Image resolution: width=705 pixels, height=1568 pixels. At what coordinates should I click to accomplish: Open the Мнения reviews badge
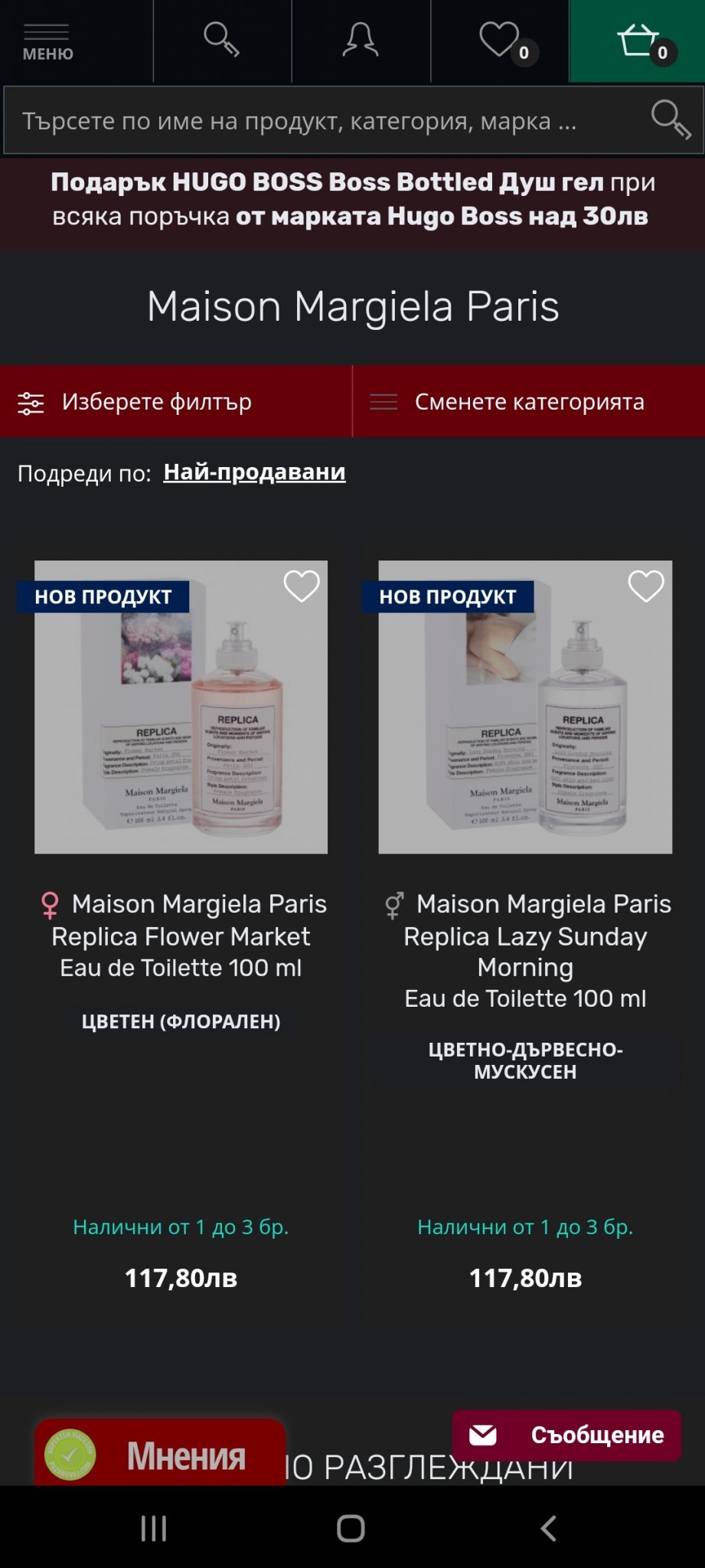point(161,1453)
